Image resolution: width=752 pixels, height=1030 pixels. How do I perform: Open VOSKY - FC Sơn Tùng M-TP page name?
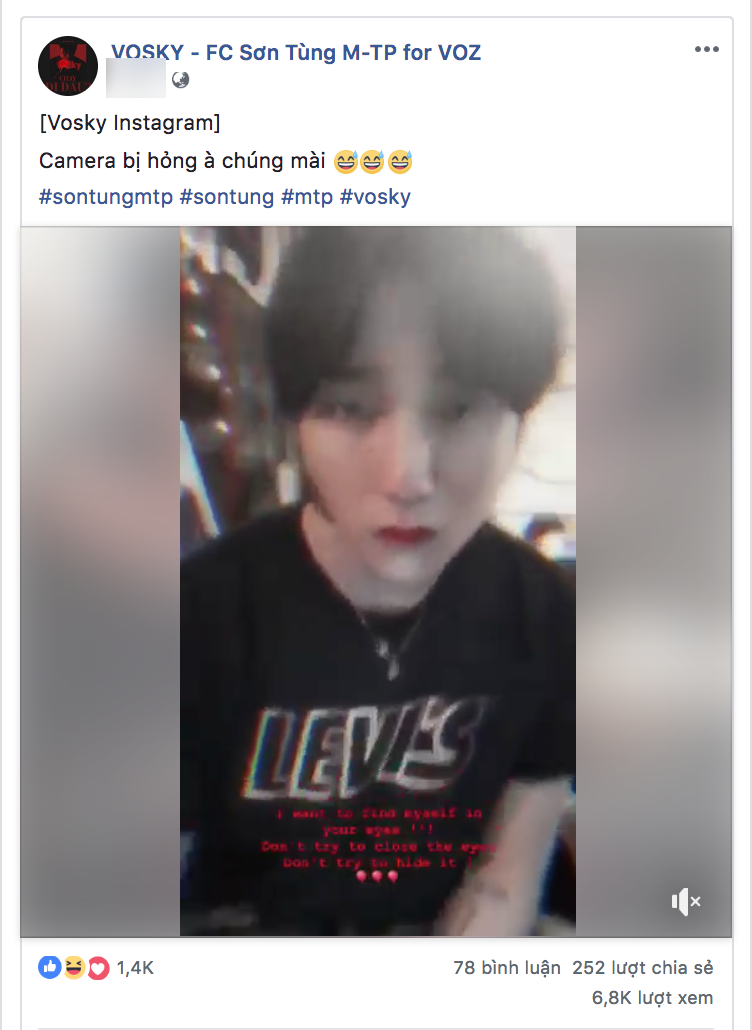click(x=296, y=52)
